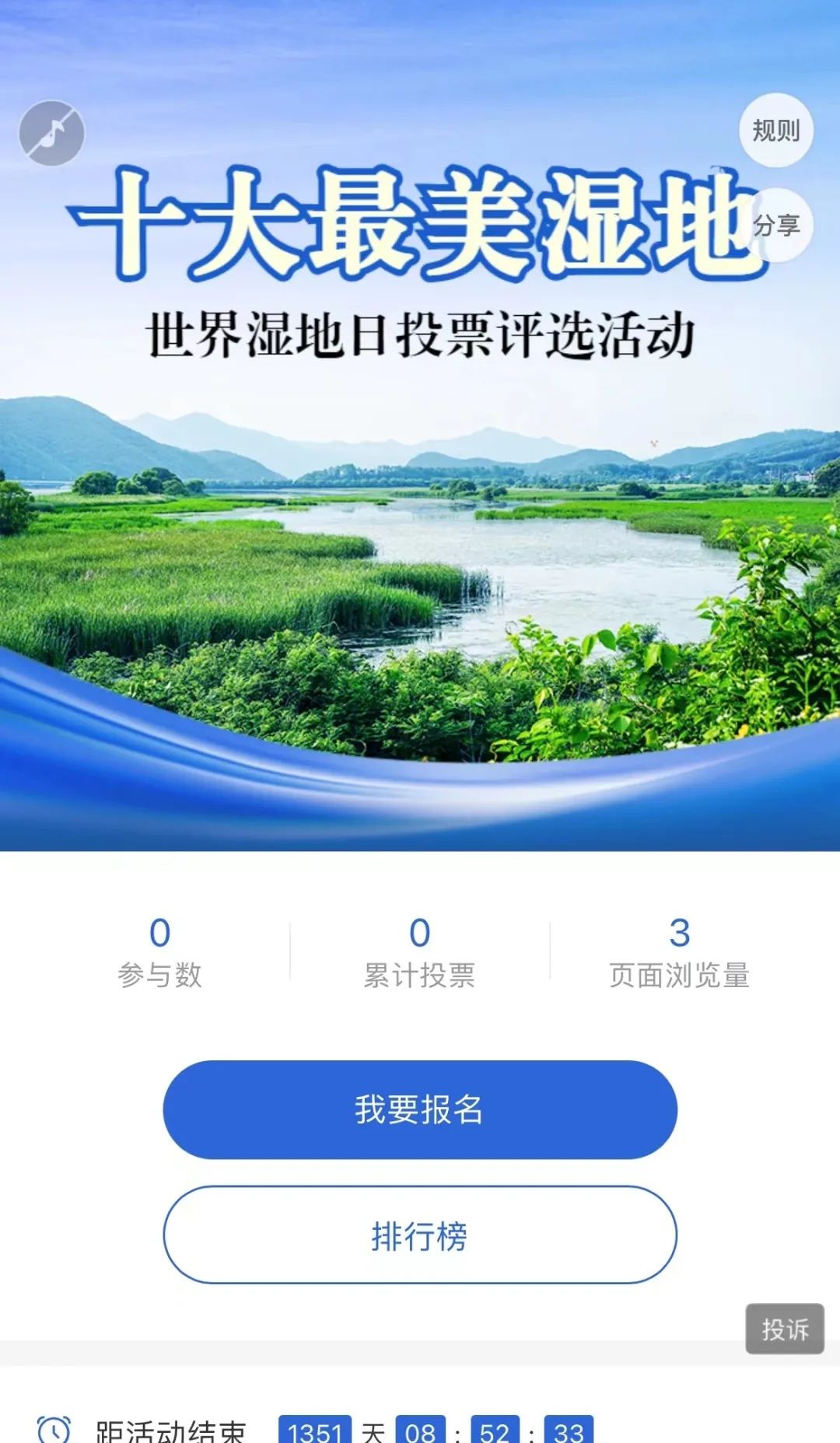Screen dimensions: 840x1443
Task: Open the 排行榜 leaderboard
Action: coord(420,1235)
